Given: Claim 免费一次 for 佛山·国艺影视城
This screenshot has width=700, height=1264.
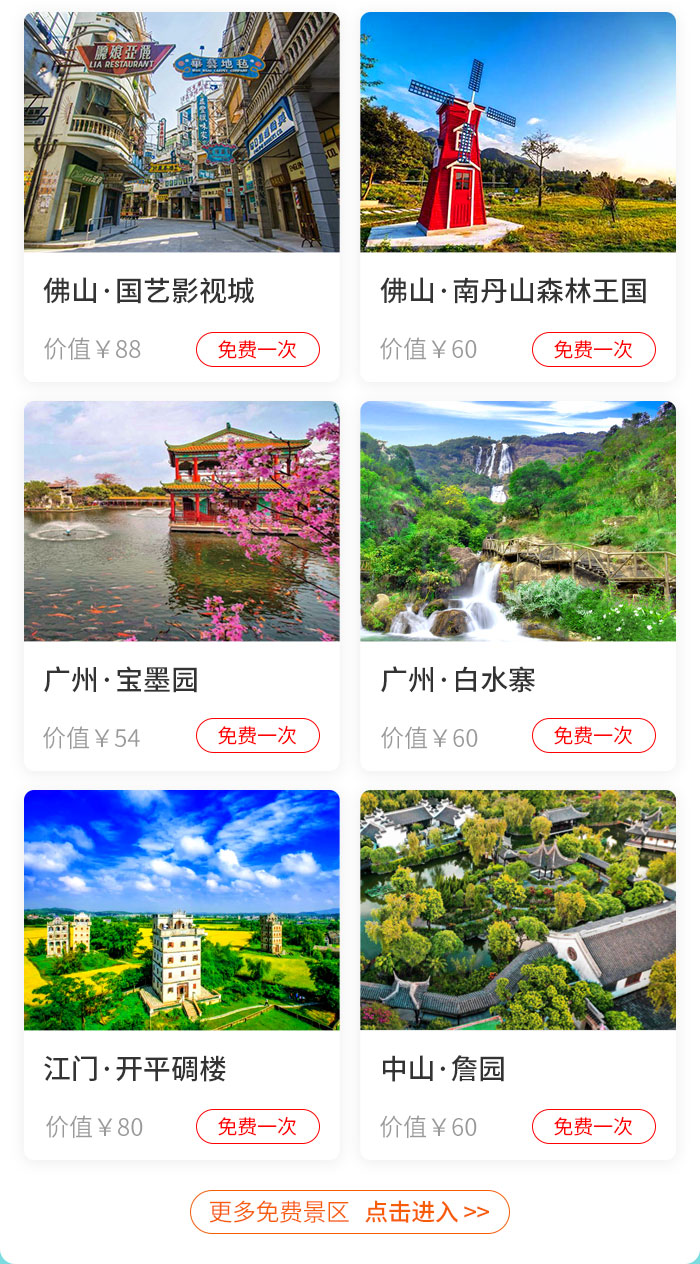Looking at the screenshot, I should point(257,349).
